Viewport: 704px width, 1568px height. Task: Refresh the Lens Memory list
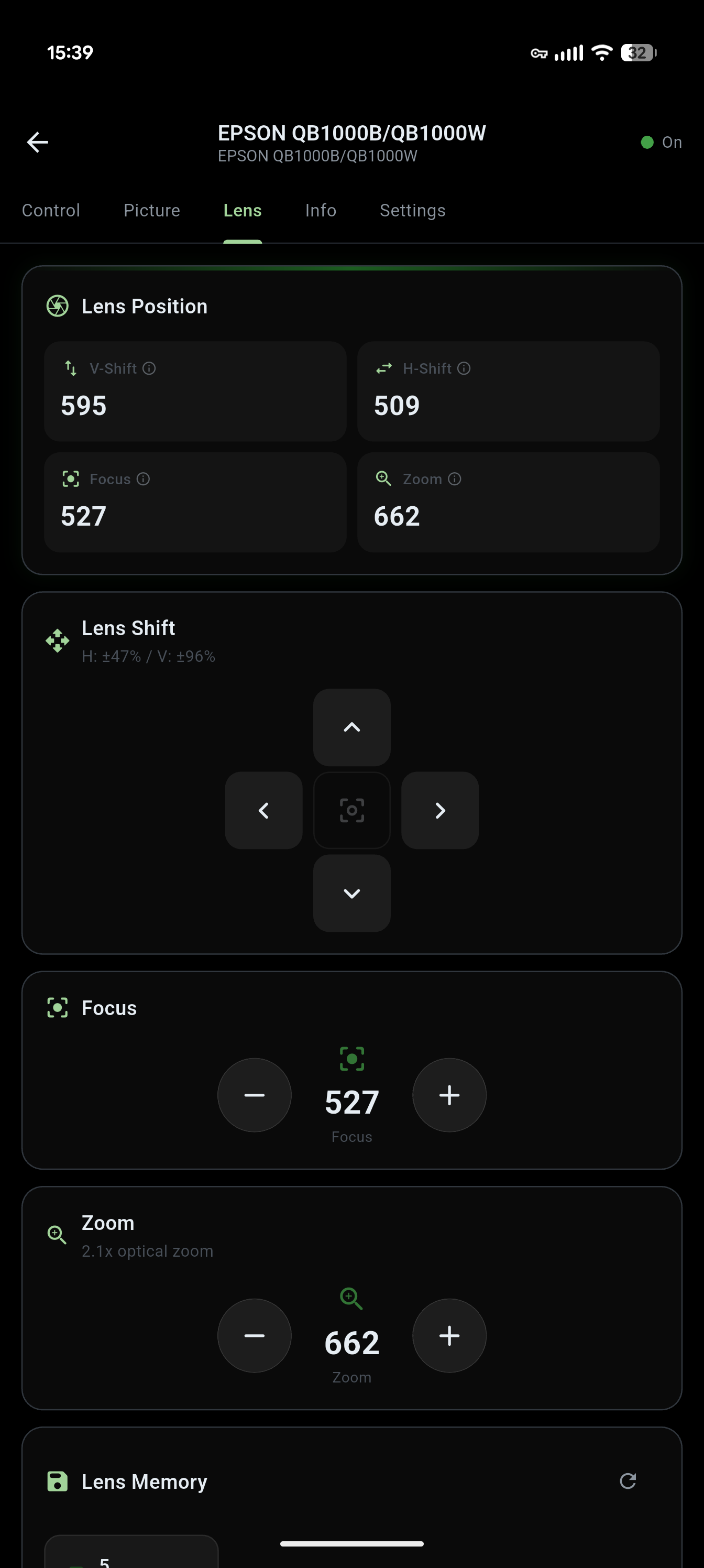coord(628,1481)
